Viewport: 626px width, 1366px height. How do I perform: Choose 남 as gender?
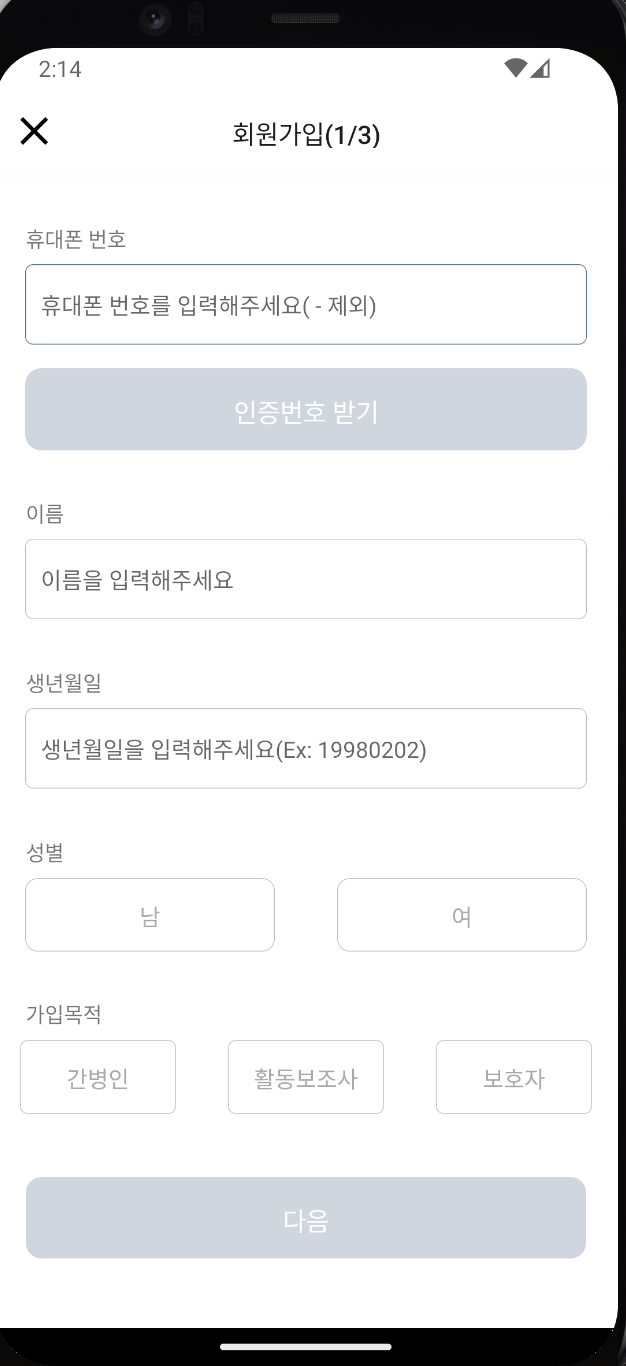pos(150,915)
